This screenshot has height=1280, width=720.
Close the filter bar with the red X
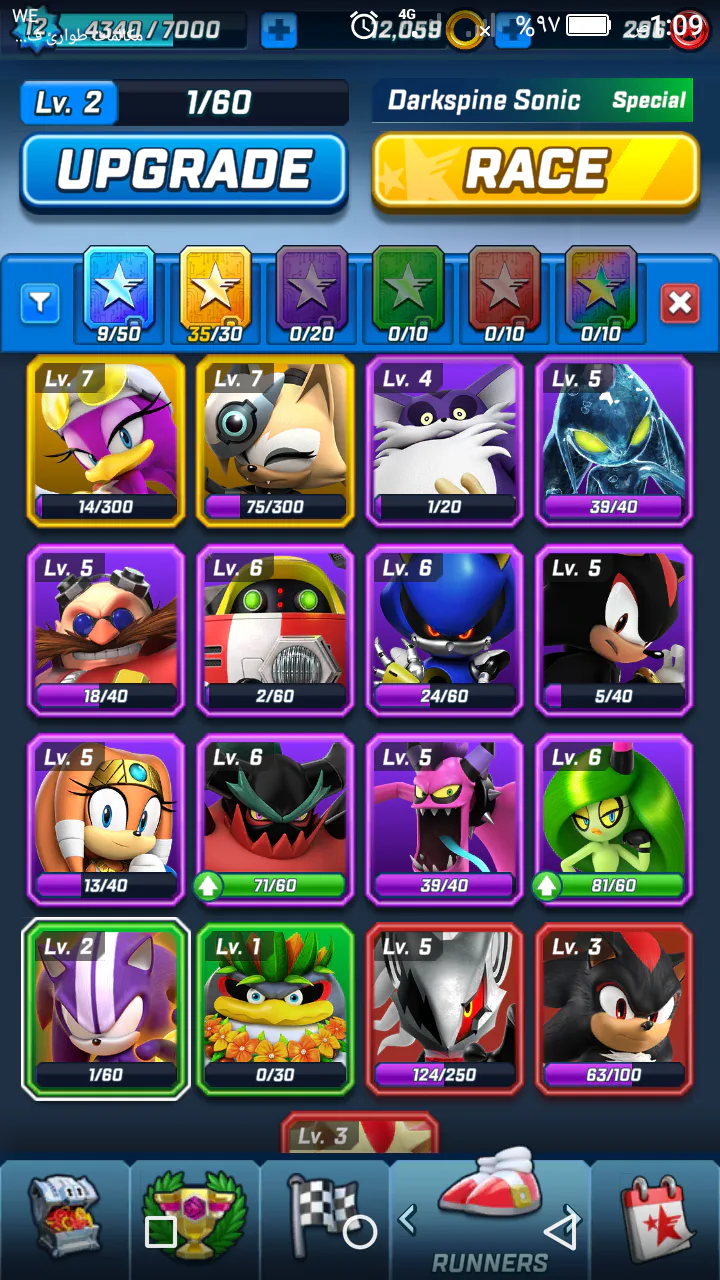click(x=680, y=303)
